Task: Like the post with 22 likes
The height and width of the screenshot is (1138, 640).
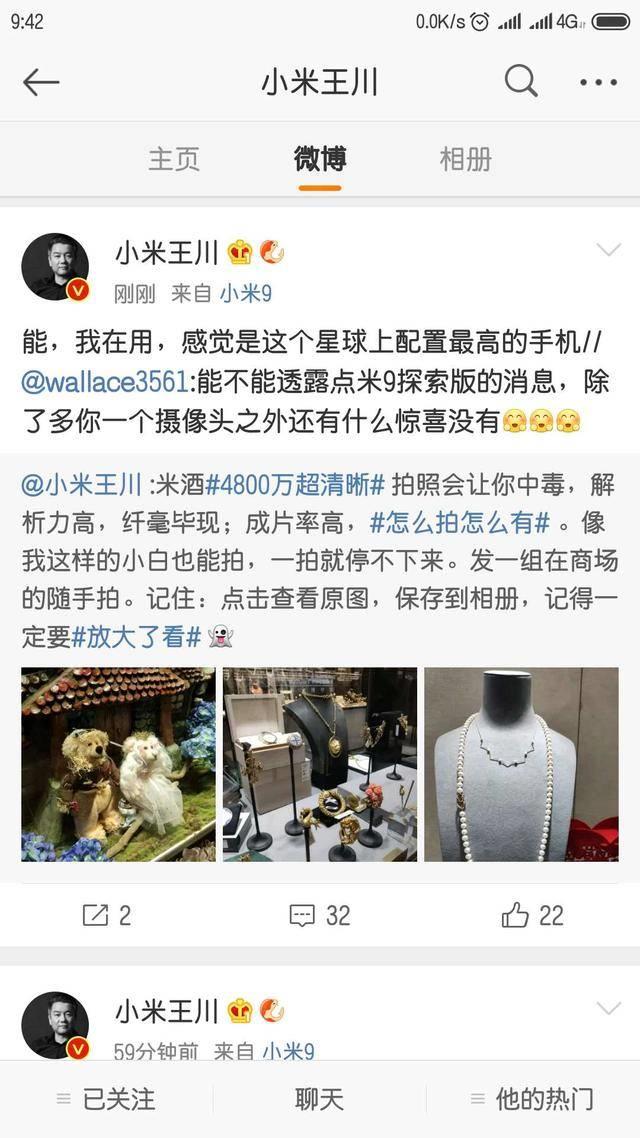Action: [533, 914]
